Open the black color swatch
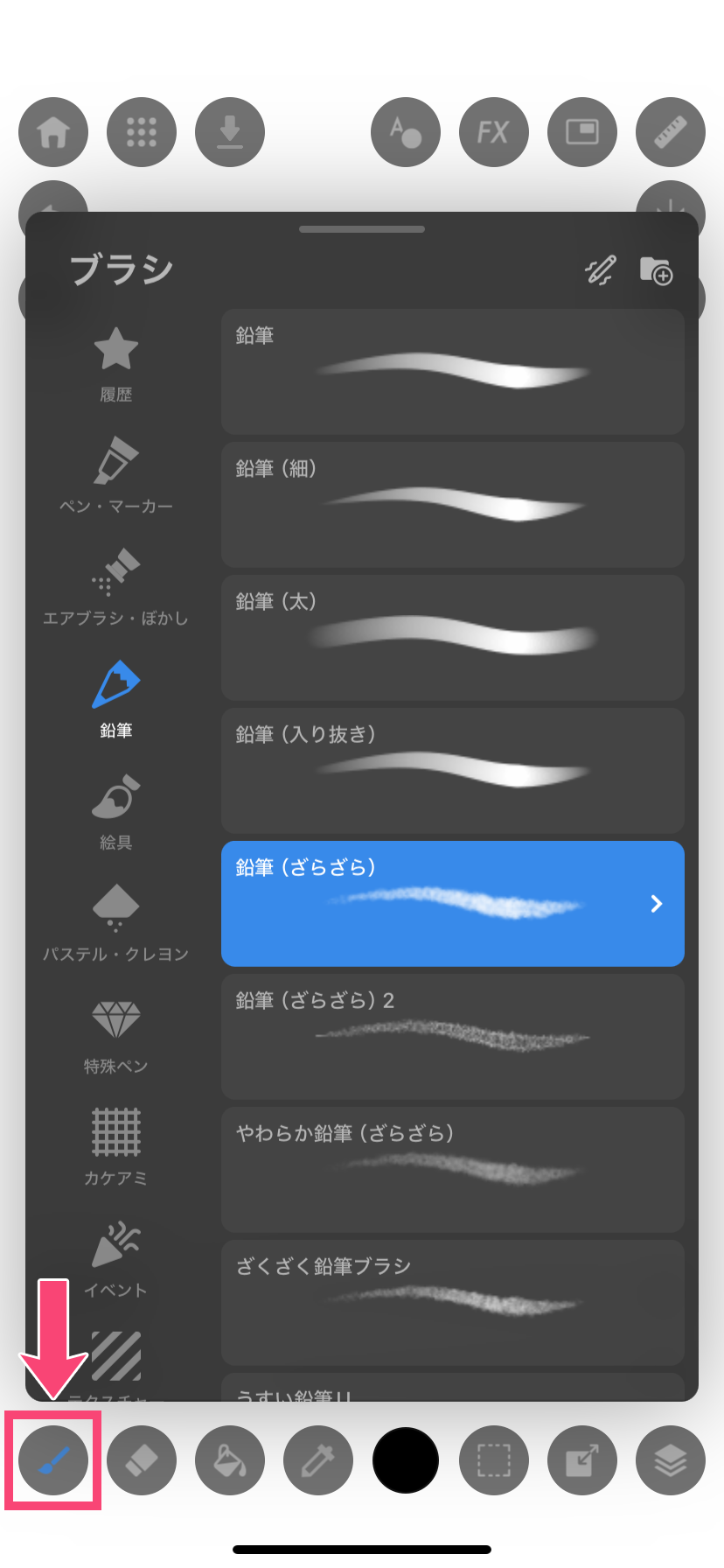 [x=406, y=1460]
